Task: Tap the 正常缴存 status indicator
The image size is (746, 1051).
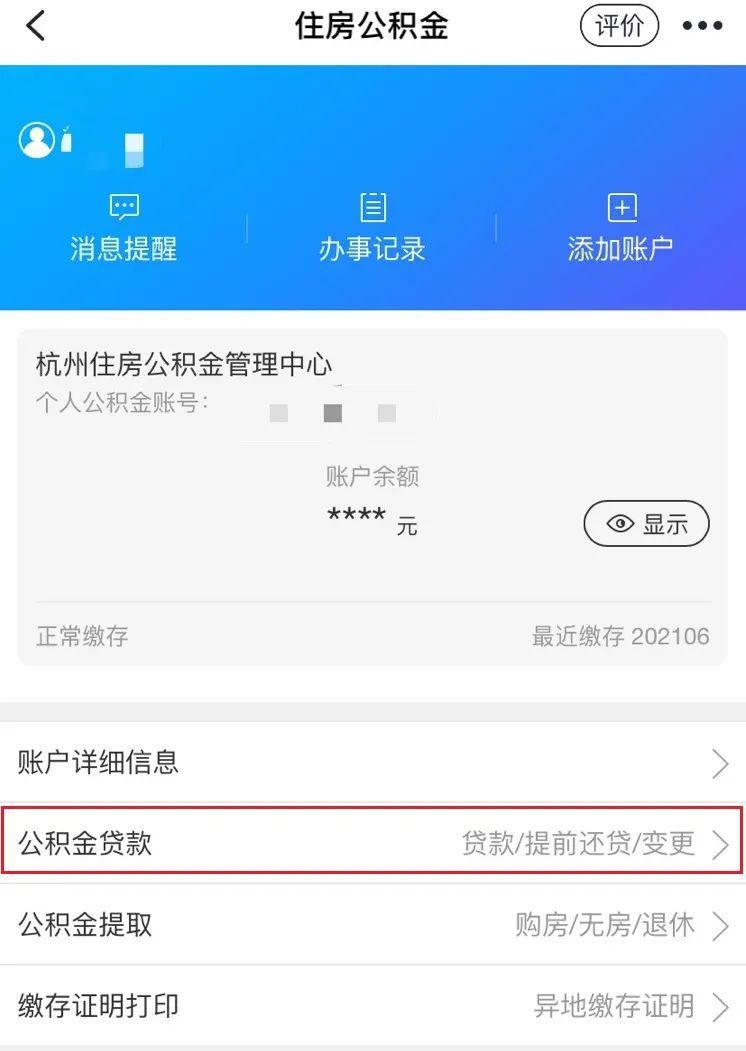Action: (81, 636)
